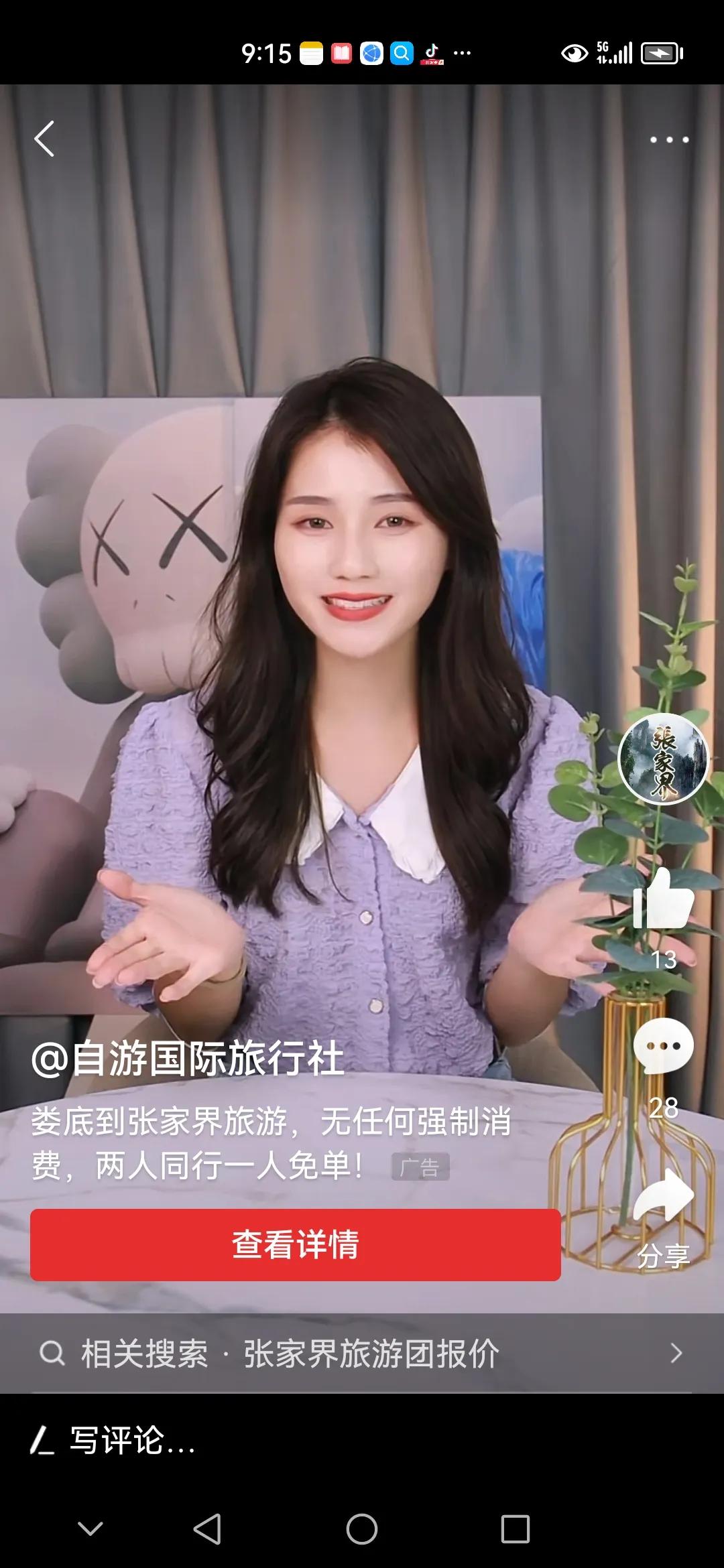Viewport: 724px width, 1568px height.
Task: Go back using the top-left arrow
Action: [x=44, y=139]
